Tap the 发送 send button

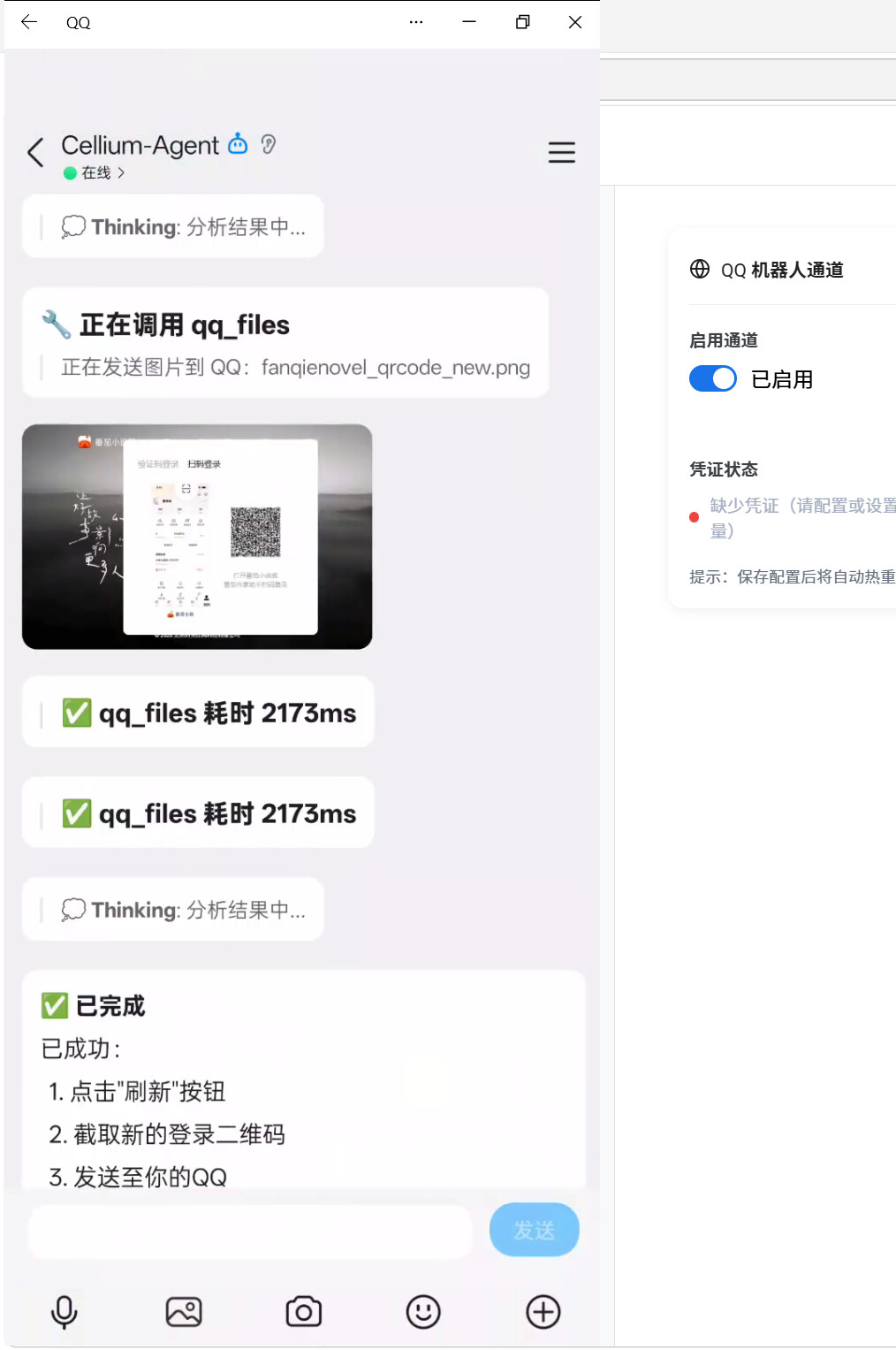534,1230
